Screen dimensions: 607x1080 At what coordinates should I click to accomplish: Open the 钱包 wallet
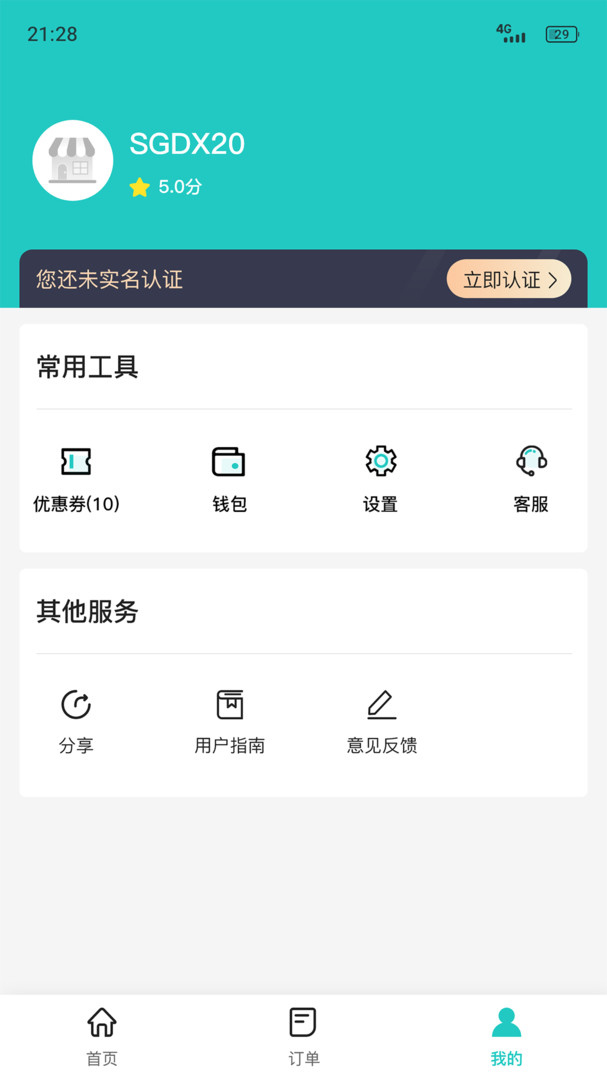(x=229, y=479)
